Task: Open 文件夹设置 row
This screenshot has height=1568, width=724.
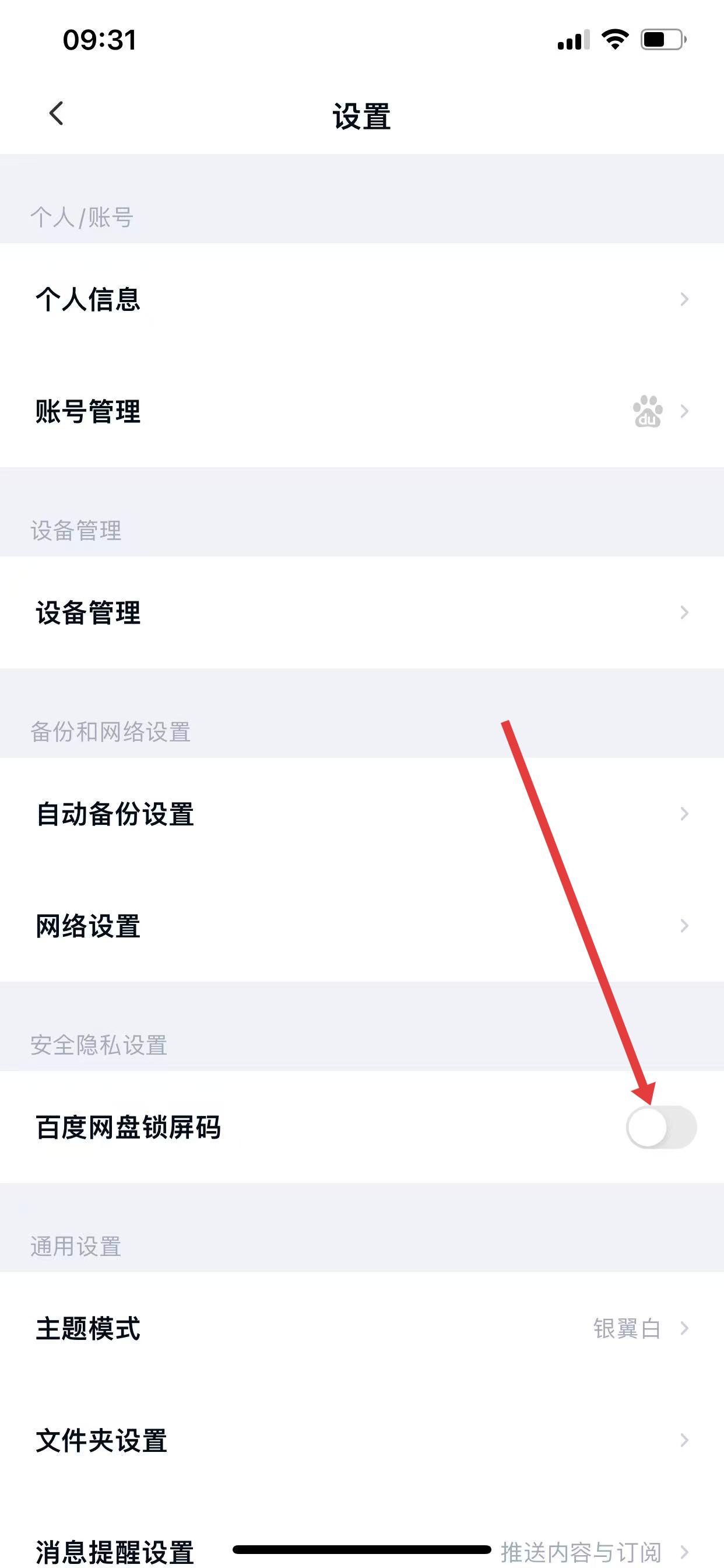Action: pyautogui.click(x=361, y=1440)
